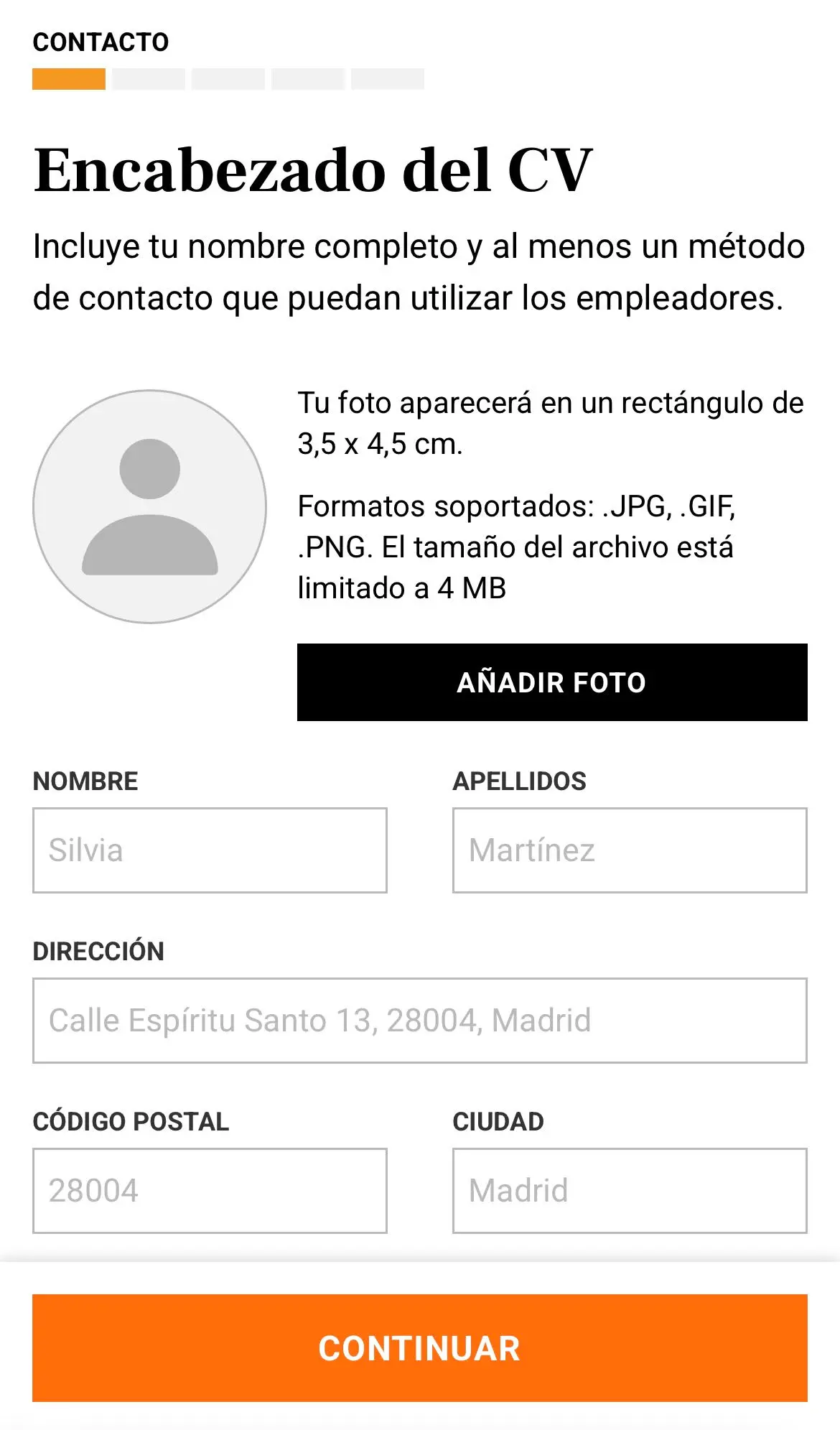Click the DIRECCIÓN field label
The width and height of the screenshot is (840, 1430).
[98, 950]
